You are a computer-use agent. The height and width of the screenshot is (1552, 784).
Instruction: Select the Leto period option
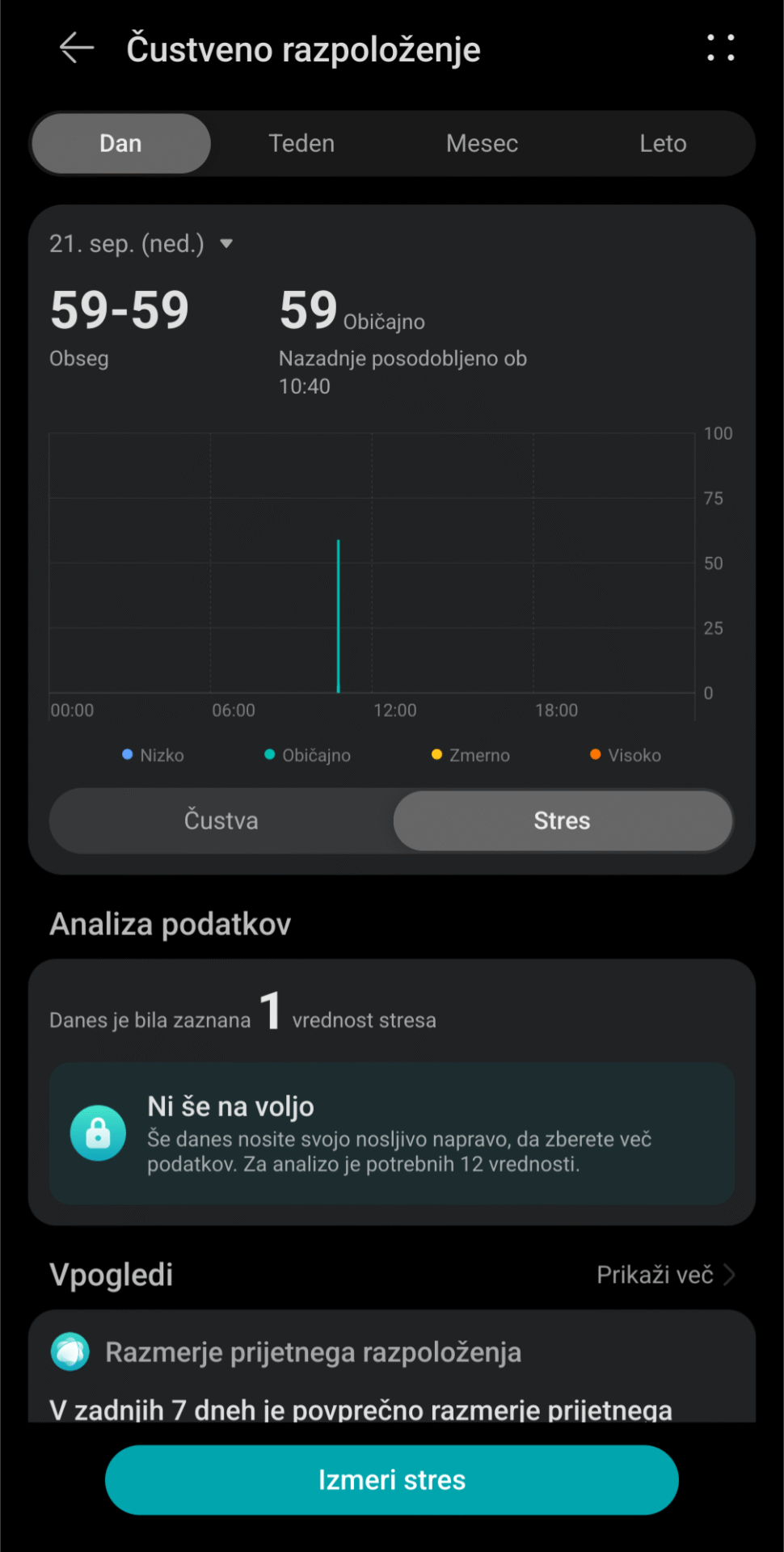coord(662,143)
